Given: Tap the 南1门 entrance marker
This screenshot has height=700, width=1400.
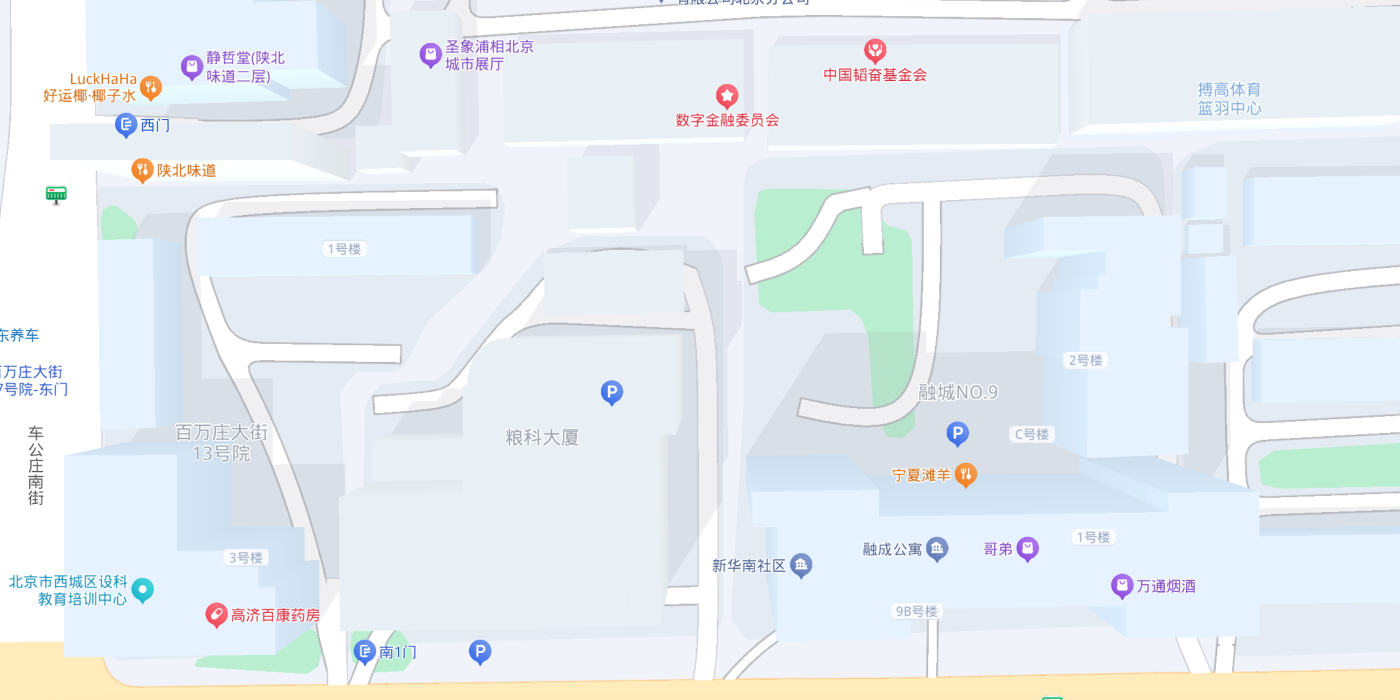Looking at the screenshot, I should click(365, 653).
